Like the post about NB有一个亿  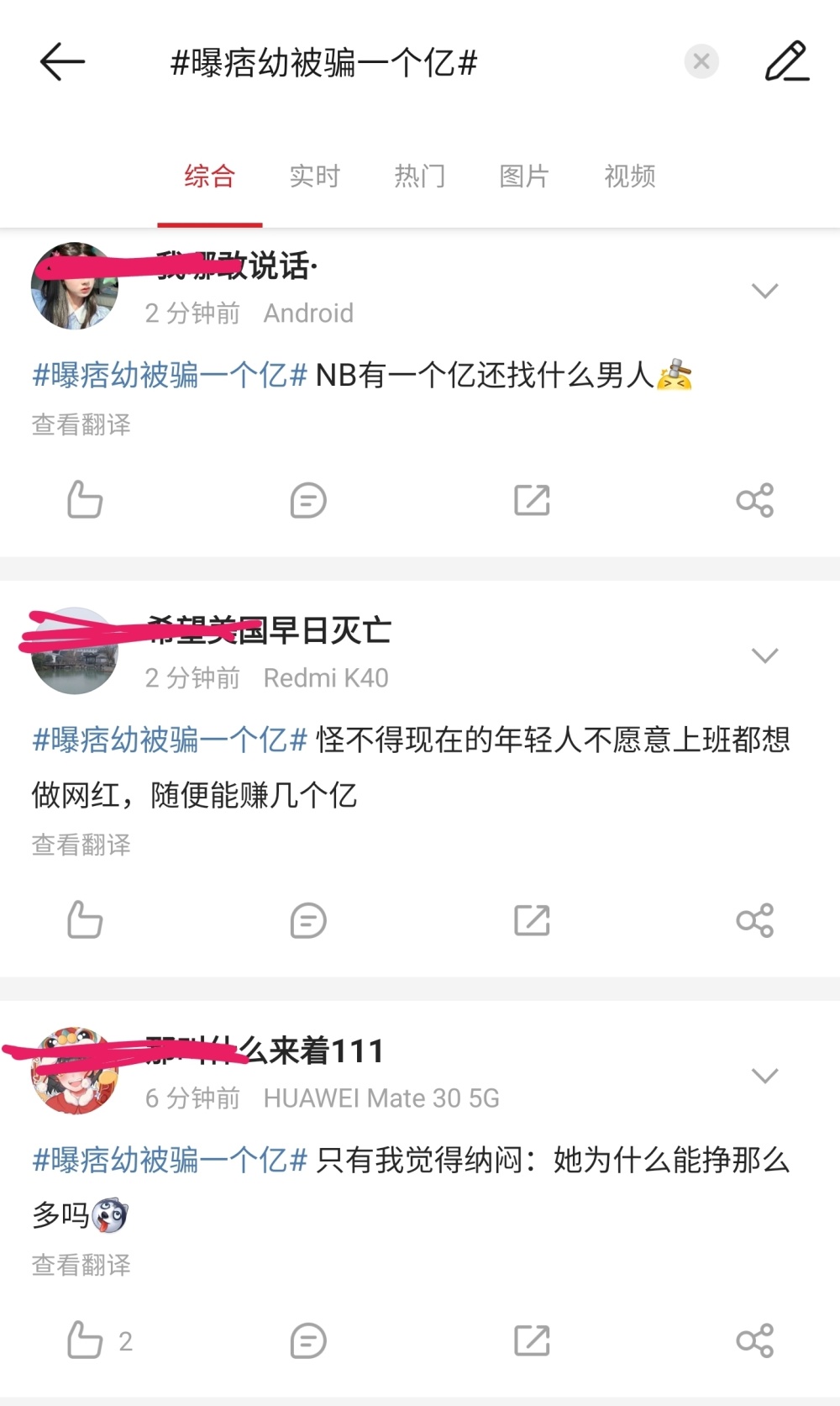(x=85, y=500)
